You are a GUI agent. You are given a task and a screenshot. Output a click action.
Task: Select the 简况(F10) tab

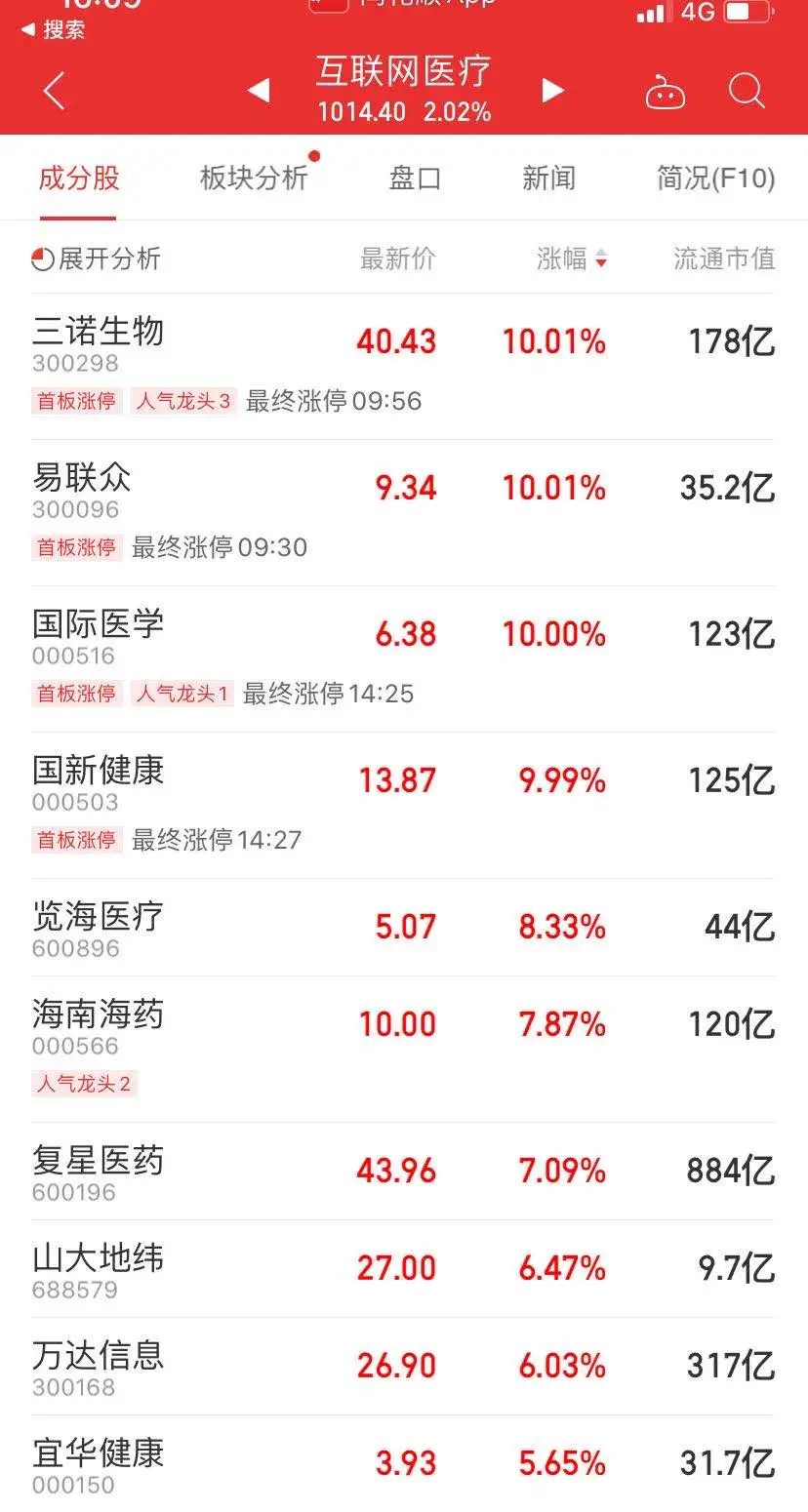point(715,179)
